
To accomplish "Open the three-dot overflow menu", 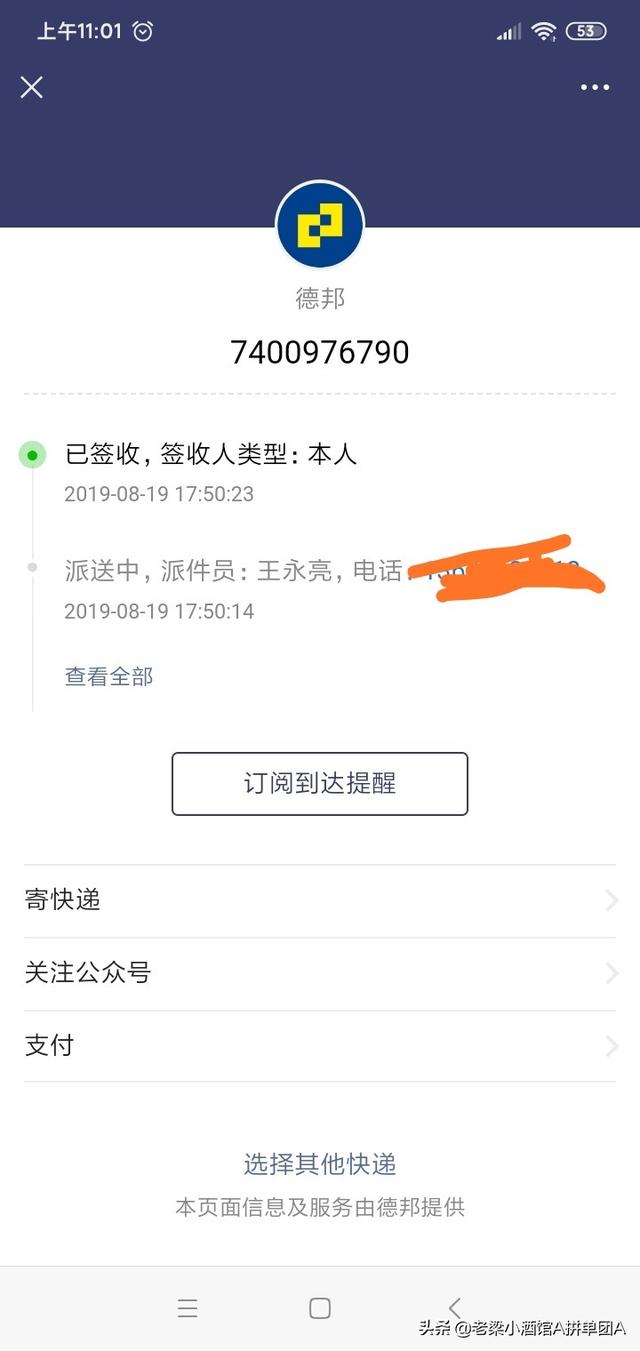I will coord(595,88).
